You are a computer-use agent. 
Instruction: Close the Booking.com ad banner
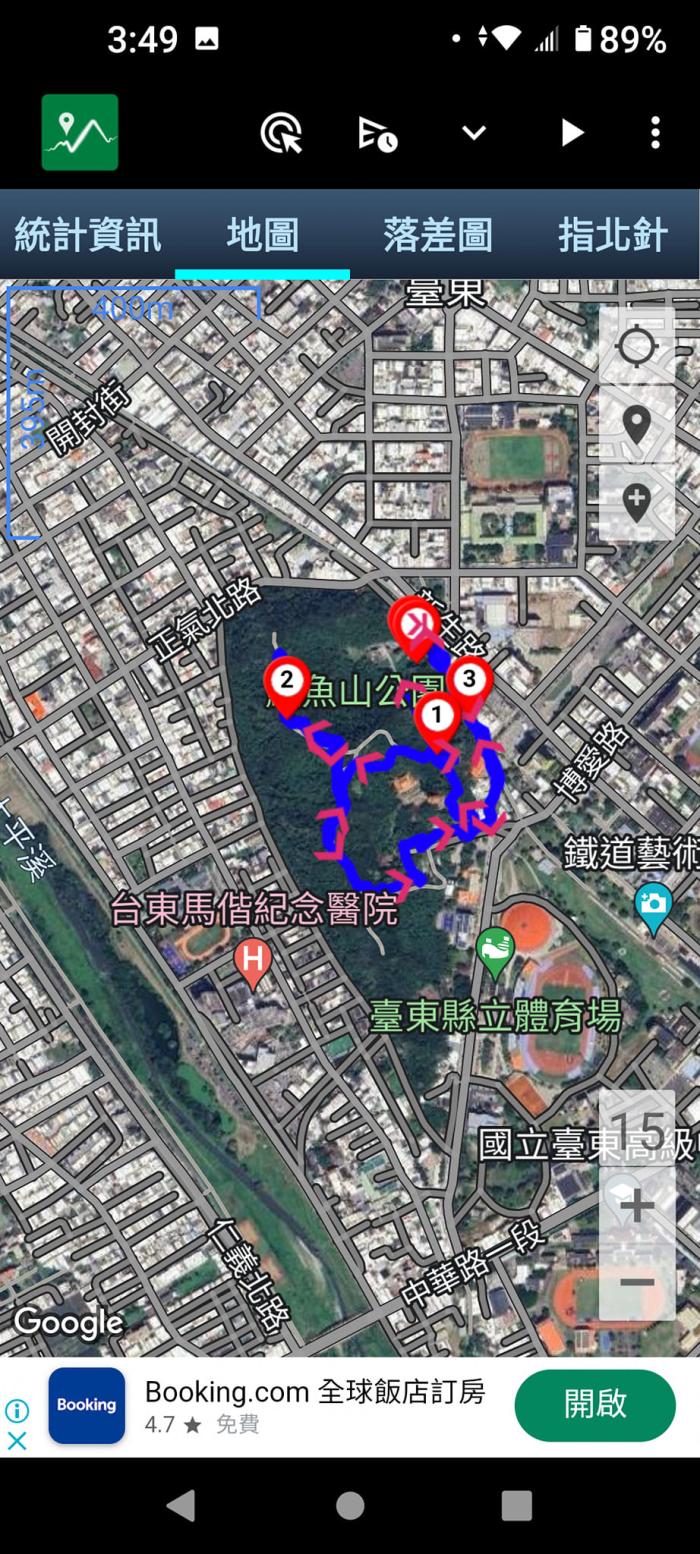(17, 1441)
